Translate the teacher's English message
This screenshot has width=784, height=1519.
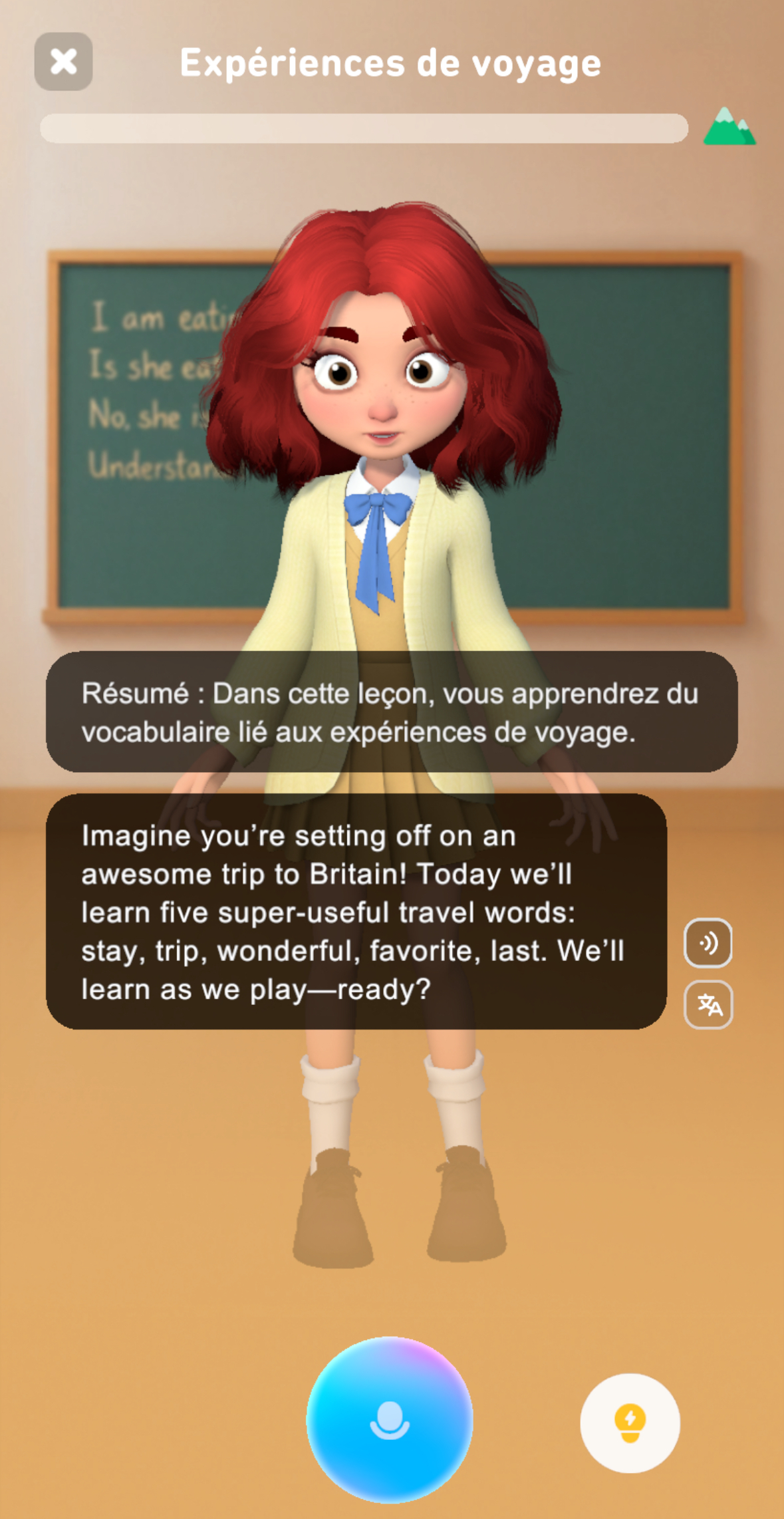pos(708,1004)
